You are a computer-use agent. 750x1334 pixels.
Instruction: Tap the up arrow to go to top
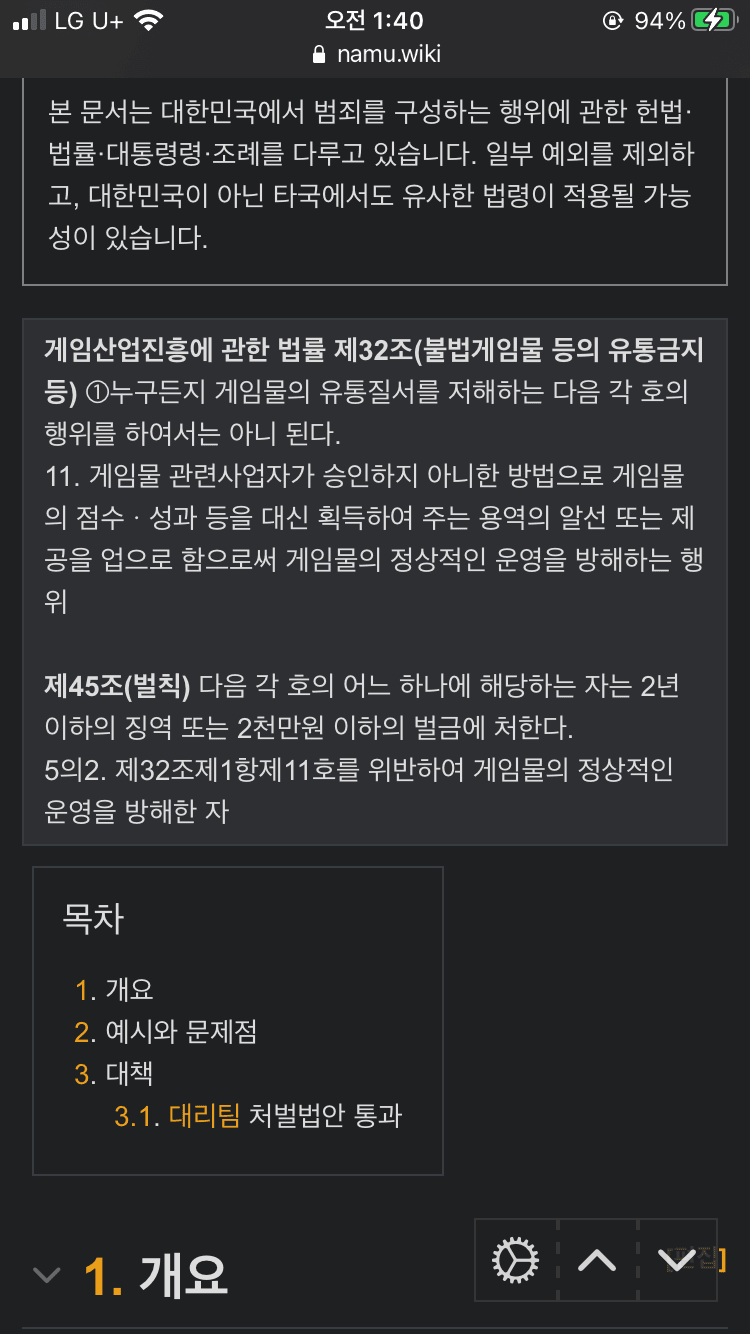[597, 1260]
